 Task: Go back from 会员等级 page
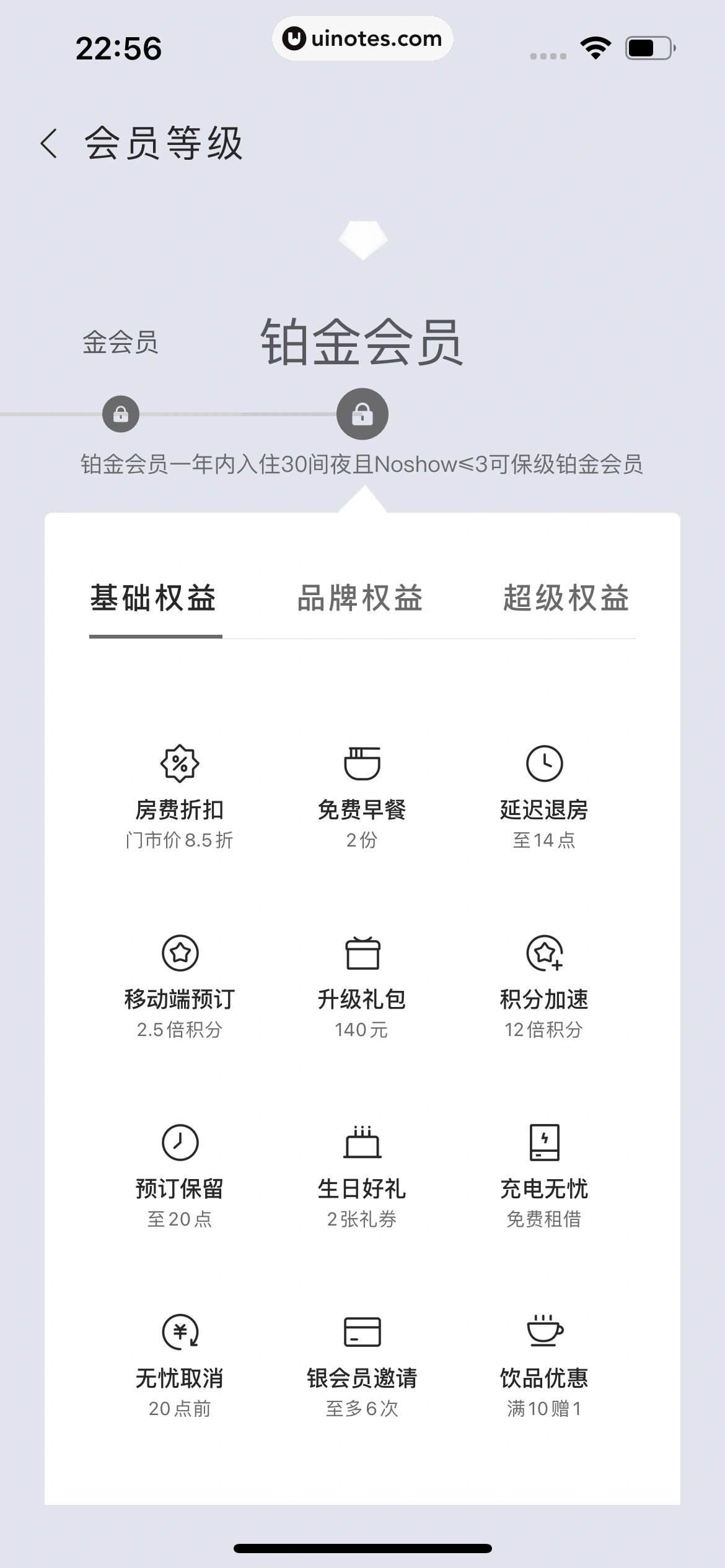point(50,144)
